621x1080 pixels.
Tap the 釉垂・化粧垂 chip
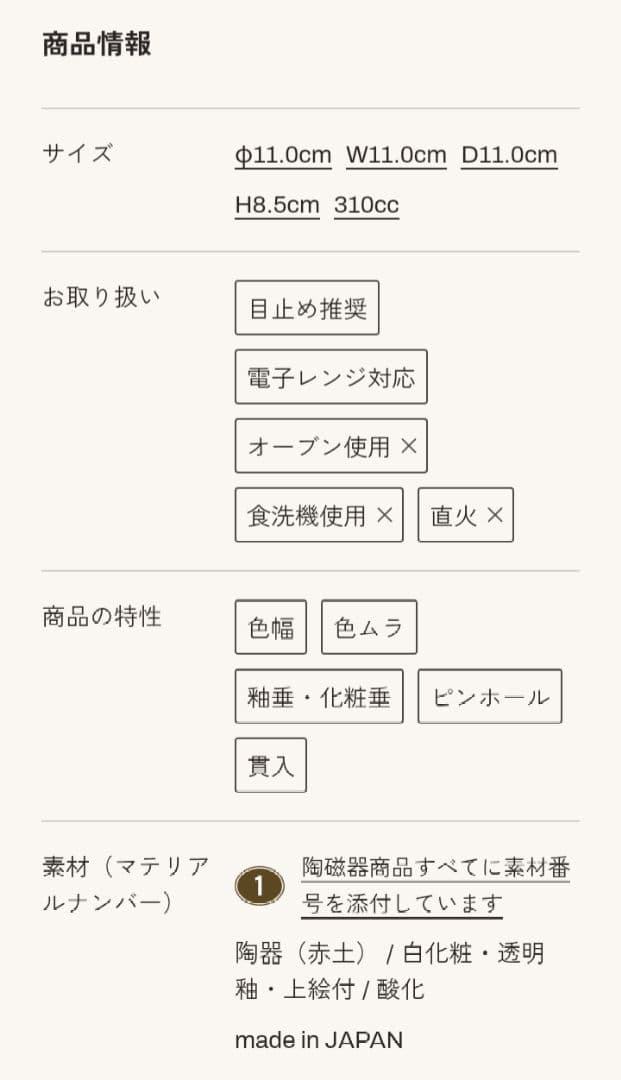(319, 696)
